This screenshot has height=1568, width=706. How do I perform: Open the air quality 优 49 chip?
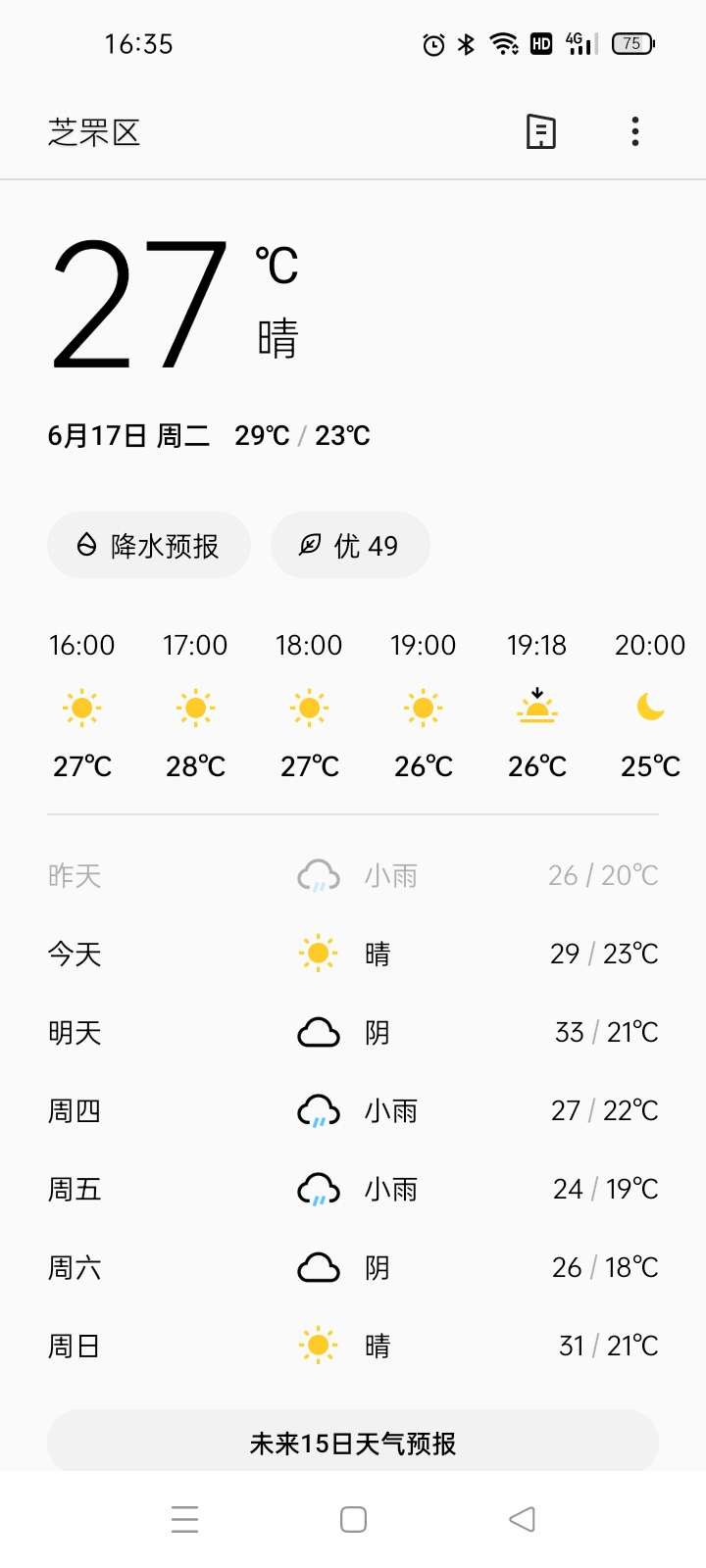[x=350, y=545]
